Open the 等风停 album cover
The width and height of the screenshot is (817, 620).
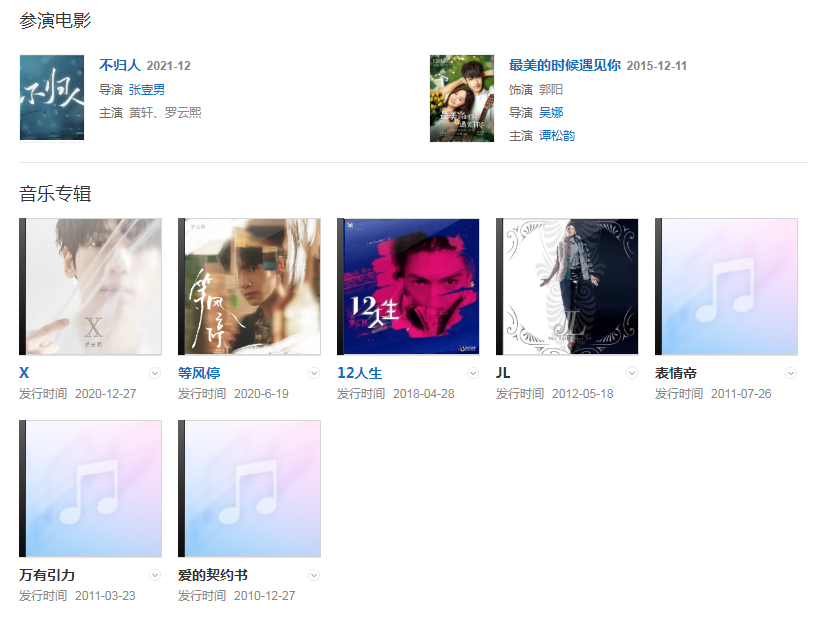point(250,286)
